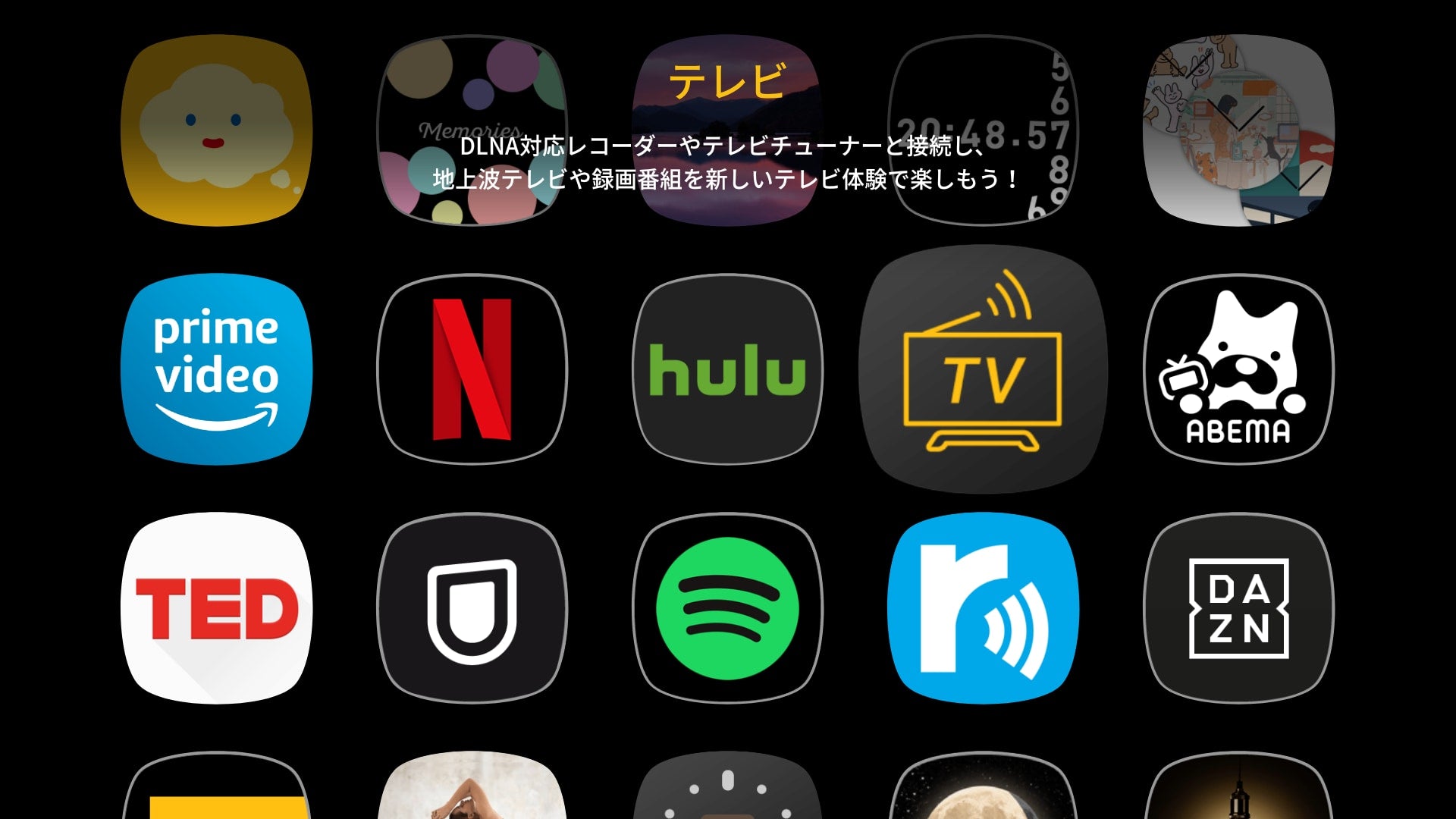Image resolution: width=1456 pixels, height=819 pixels.
Task: Open the ABEMA app
Action: pos(1238,369)
